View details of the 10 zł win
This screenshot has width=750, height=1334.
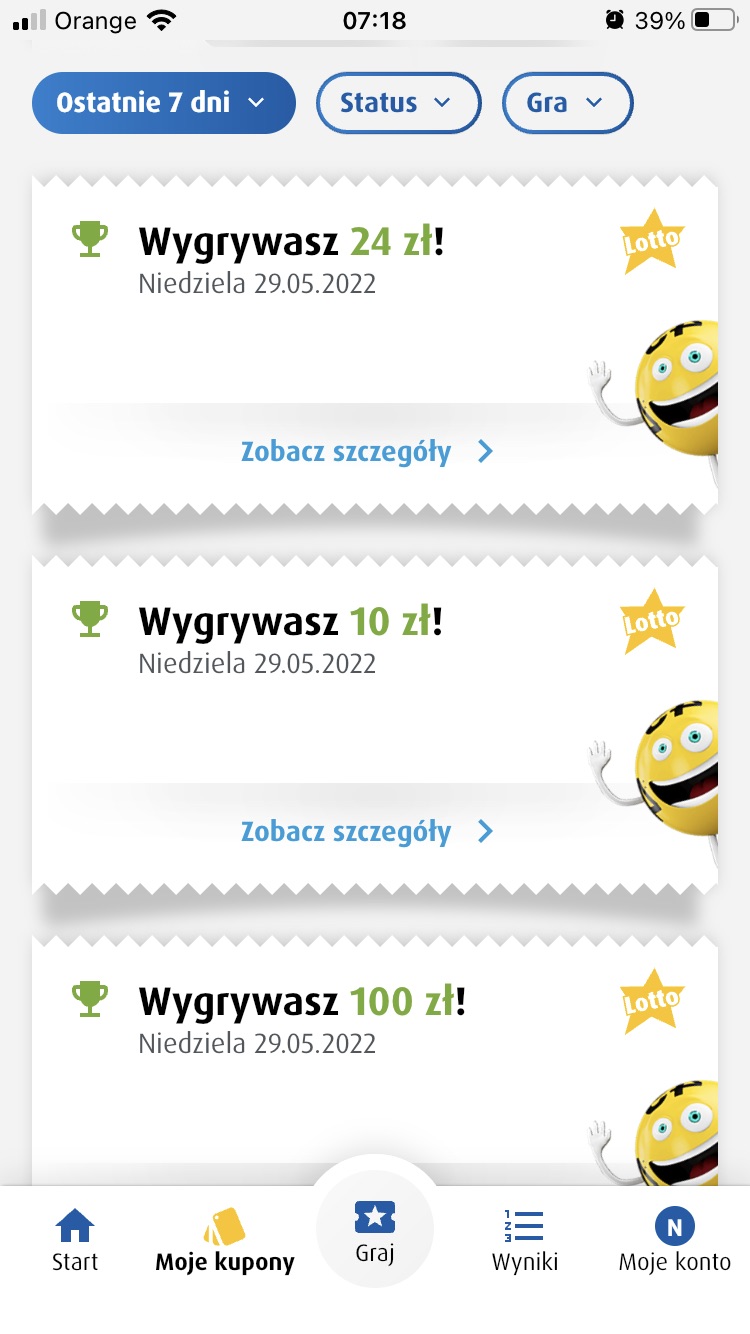pos(367,832)
